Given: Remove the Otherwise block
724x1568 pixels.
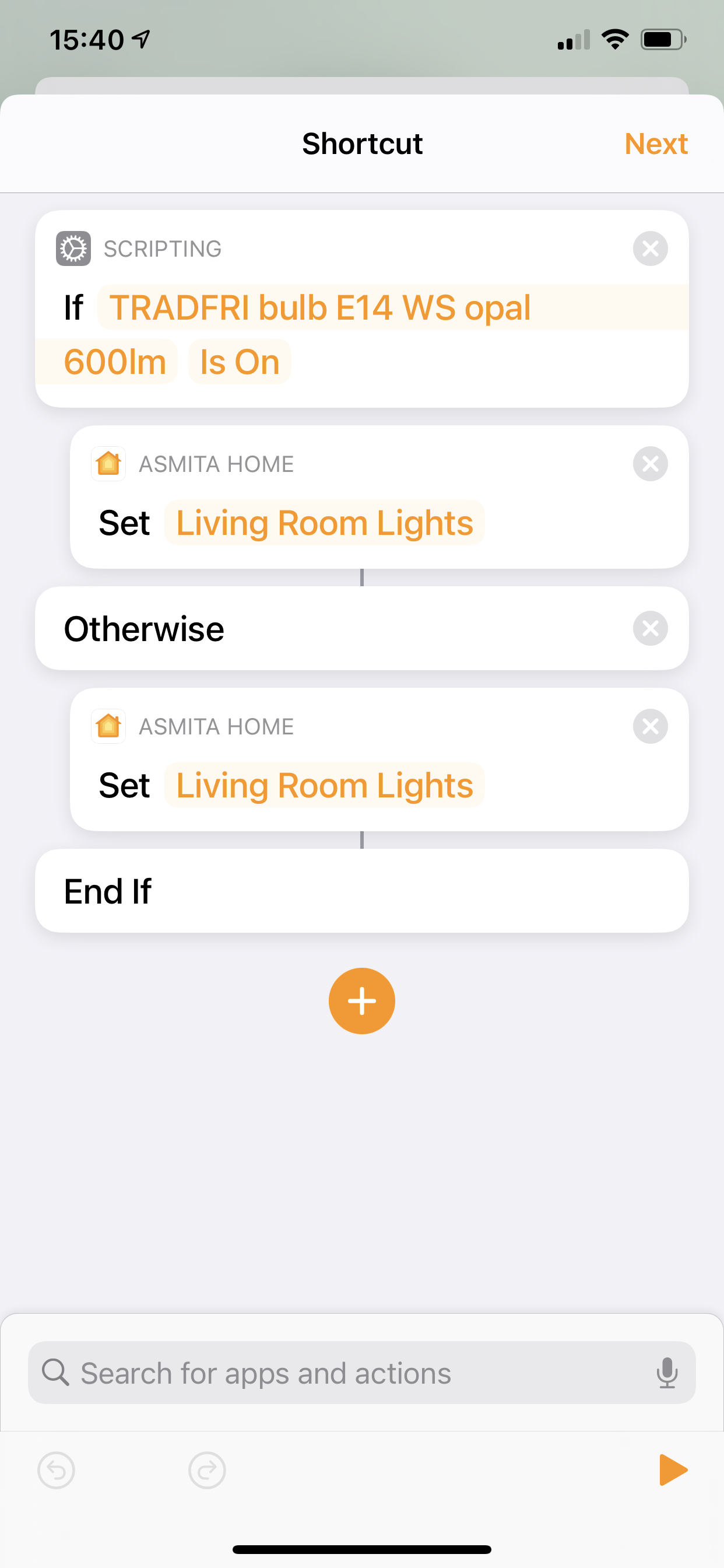Looking at the screenshot, I should click(651, 629).
